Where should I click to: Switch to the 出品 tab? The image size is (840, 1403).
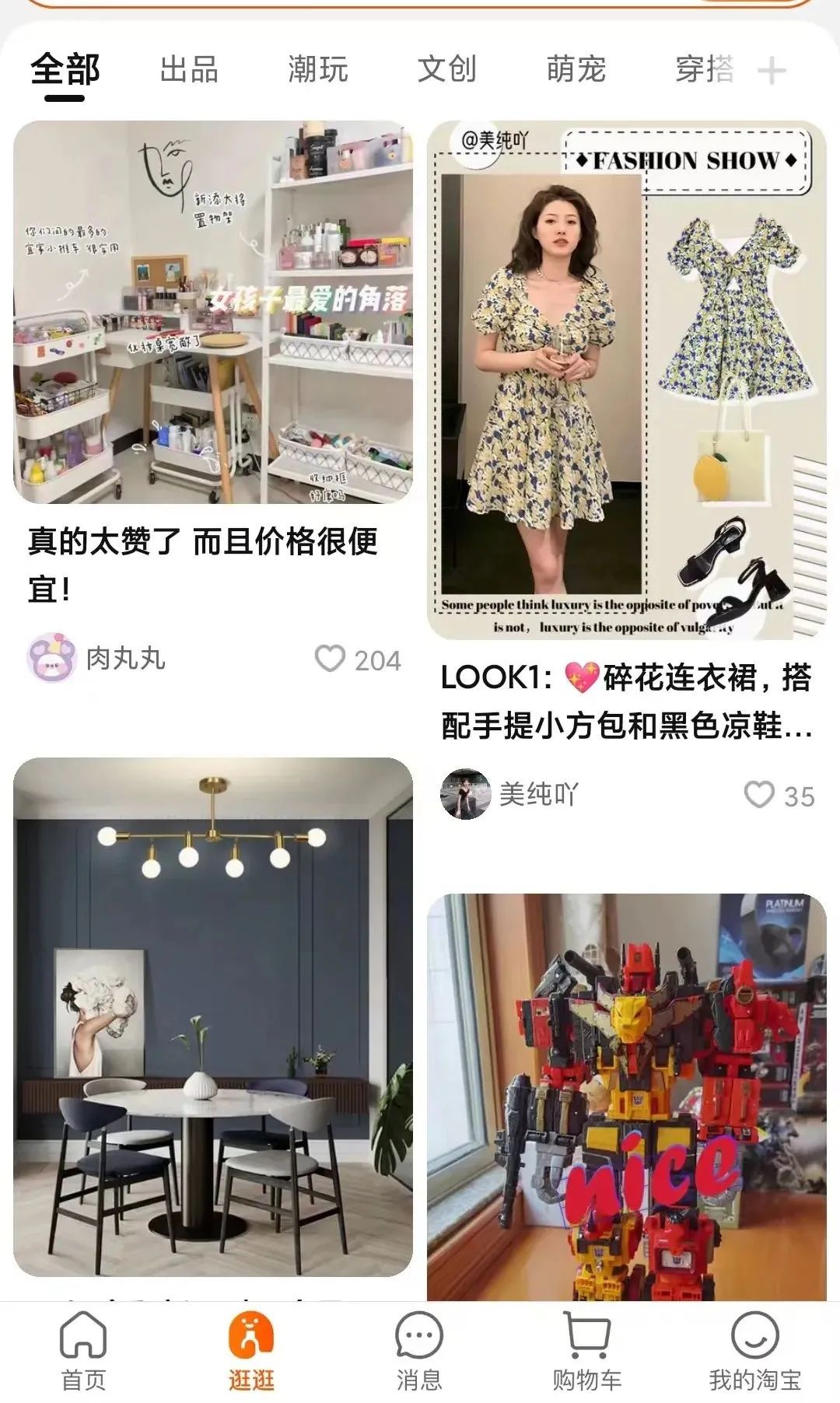[x=188, y=70]
